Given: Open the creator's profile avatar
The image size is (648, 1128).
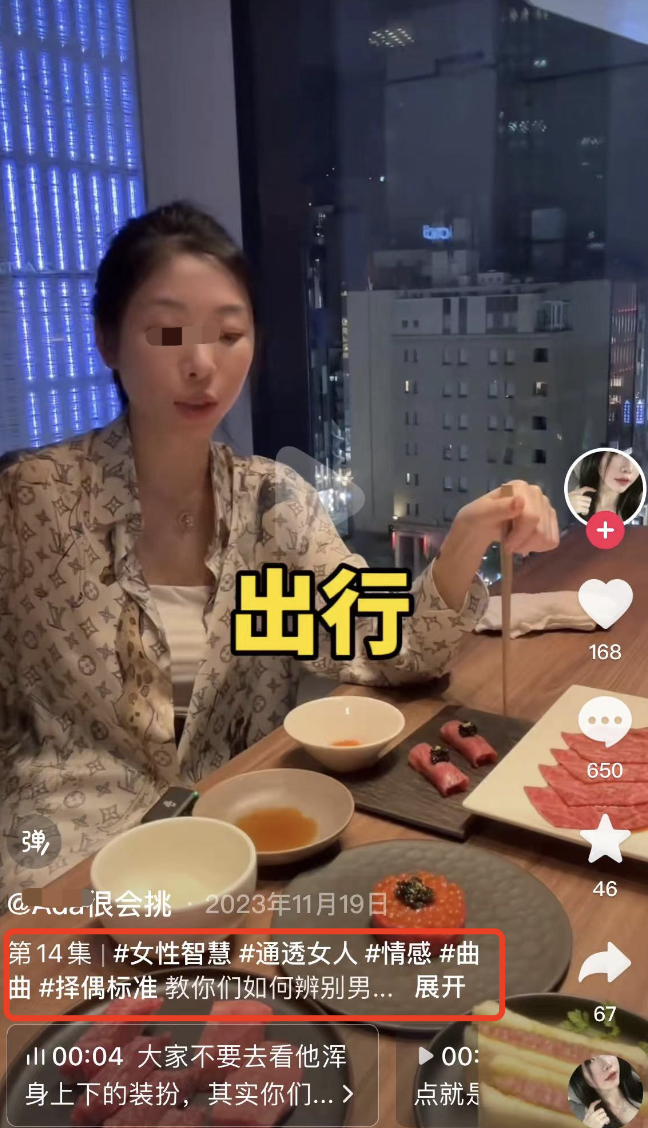Looking at the screenshot, I should coord(604,487).
